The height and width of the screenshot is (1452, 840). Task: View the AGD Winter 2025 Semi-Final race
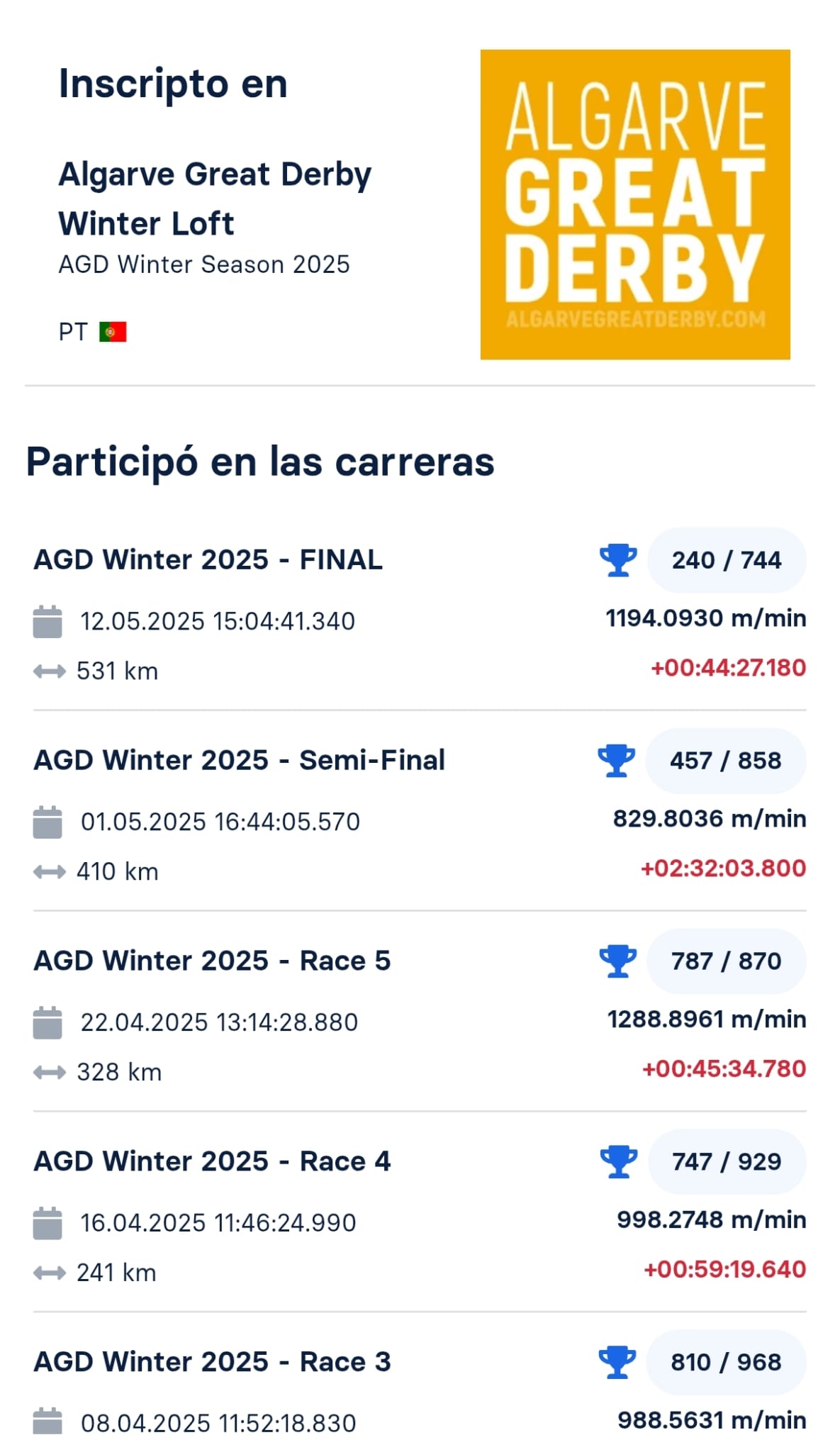pyautogui.click(x=240, y=761)
